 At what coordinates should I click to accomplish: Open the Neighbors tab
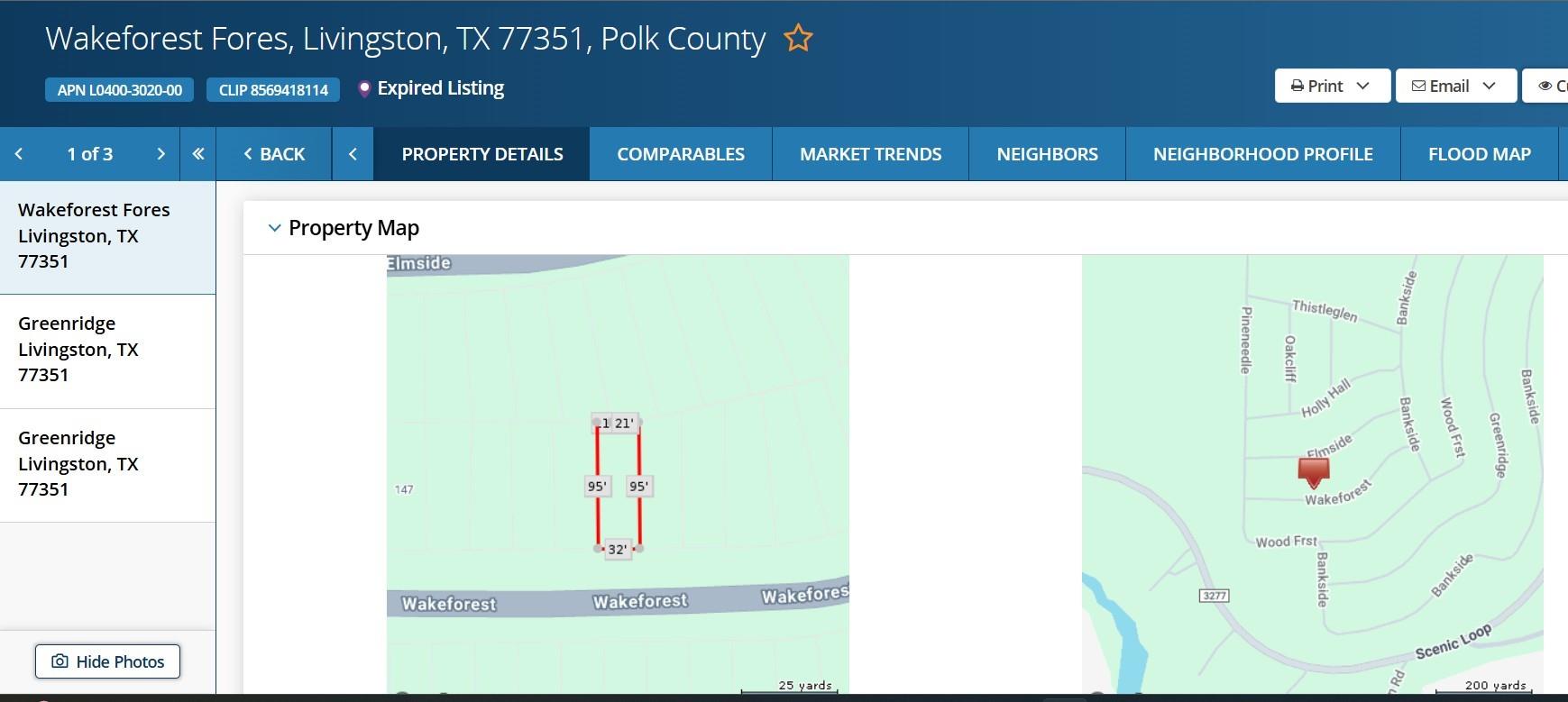(1047, 154)
